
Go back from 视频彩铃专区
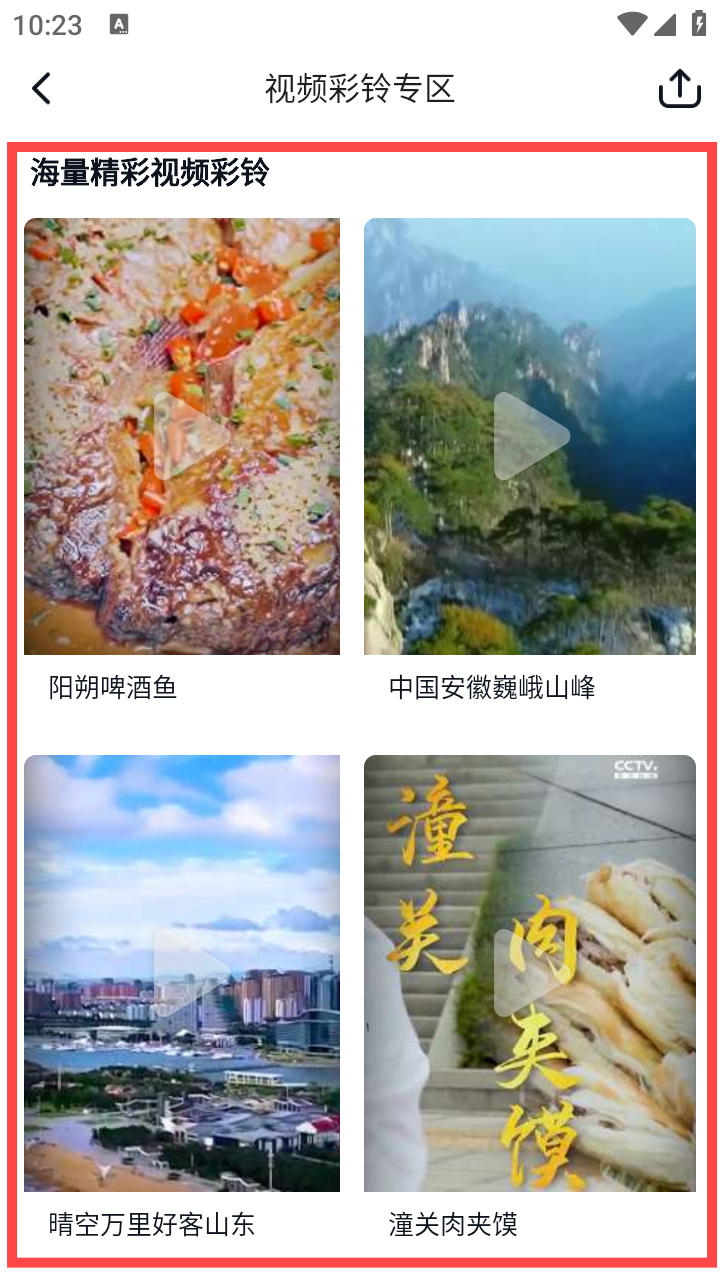pyautogui.click(x=41, y=89)
